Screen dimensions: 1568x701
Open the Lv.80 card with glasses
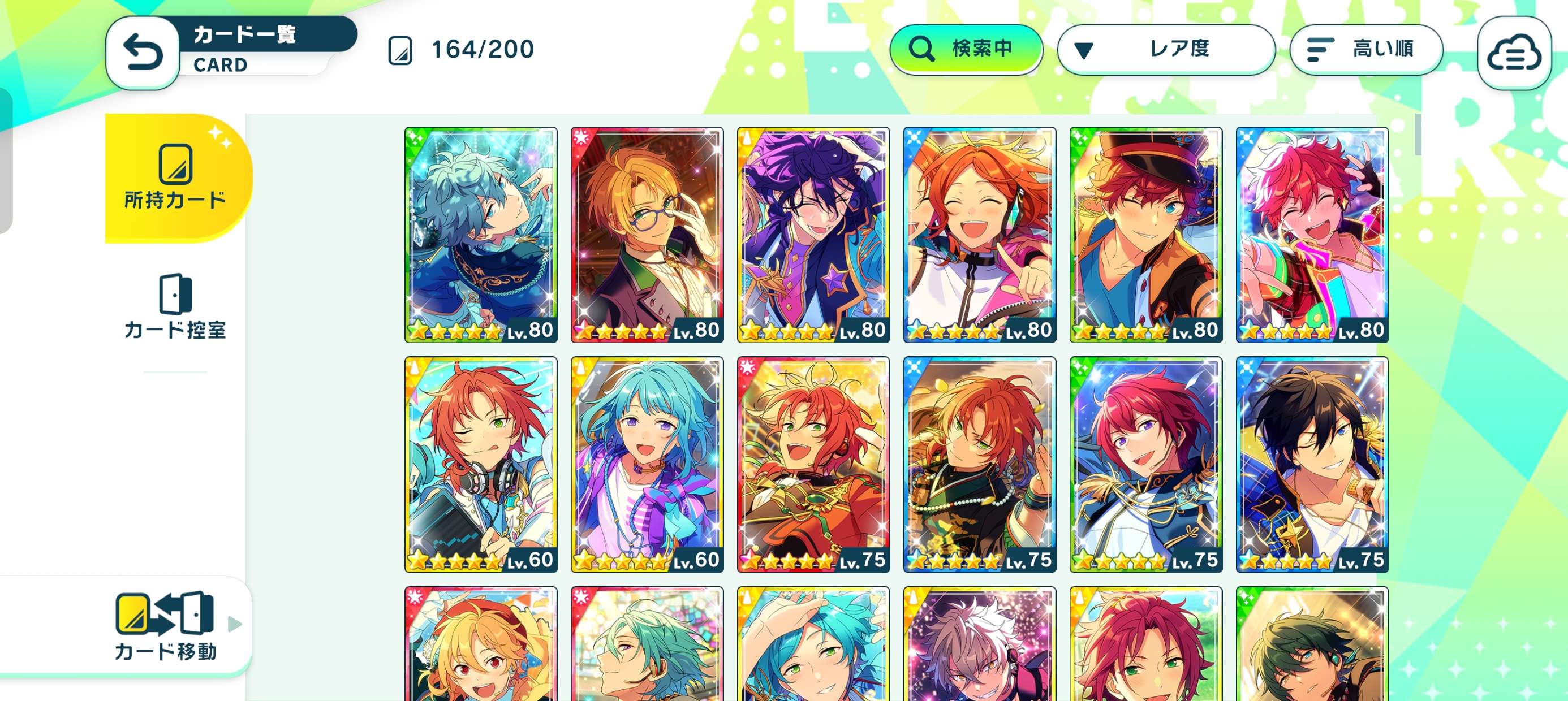647,234
